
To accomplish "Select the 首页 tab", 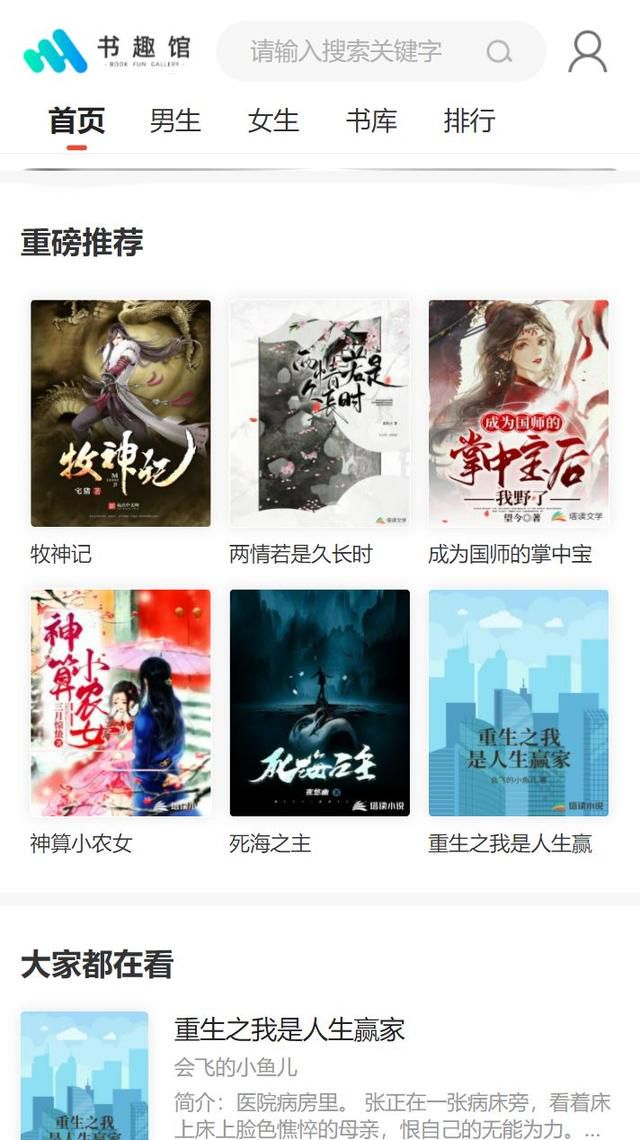I will (77, 121).
